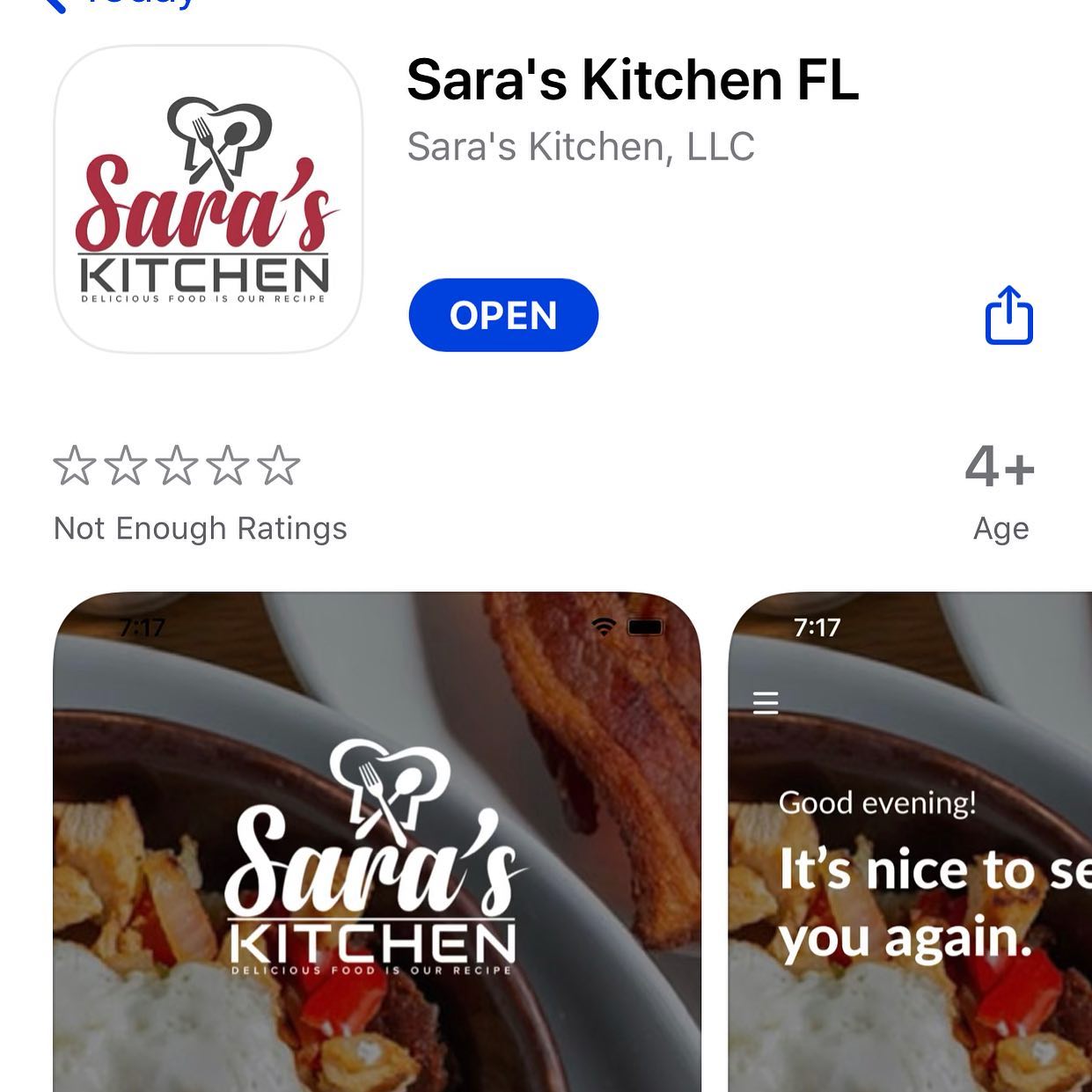Open the Sara's Kitchen, LLC developer page

(581, 147)
